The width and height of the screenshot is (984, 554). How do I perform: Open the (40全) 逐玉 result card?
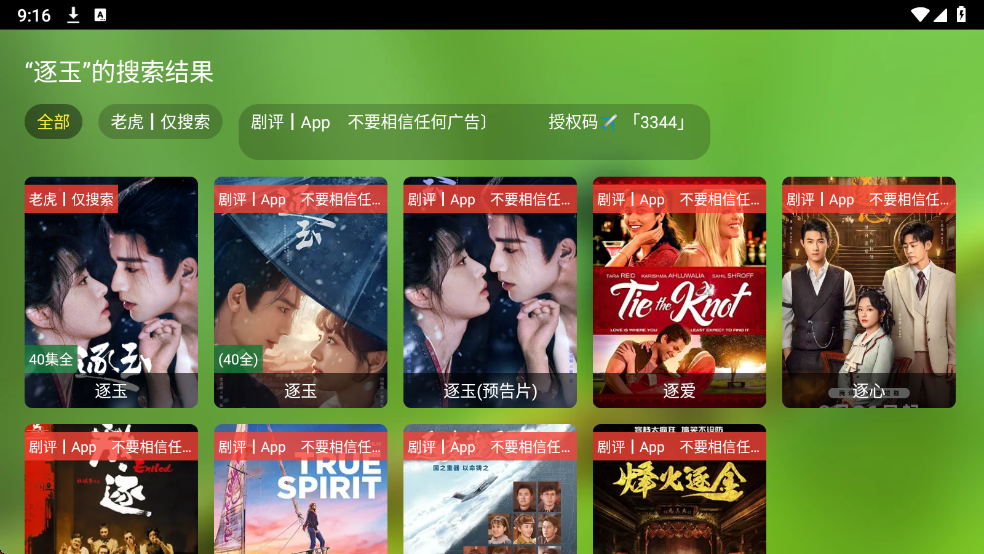300,292
